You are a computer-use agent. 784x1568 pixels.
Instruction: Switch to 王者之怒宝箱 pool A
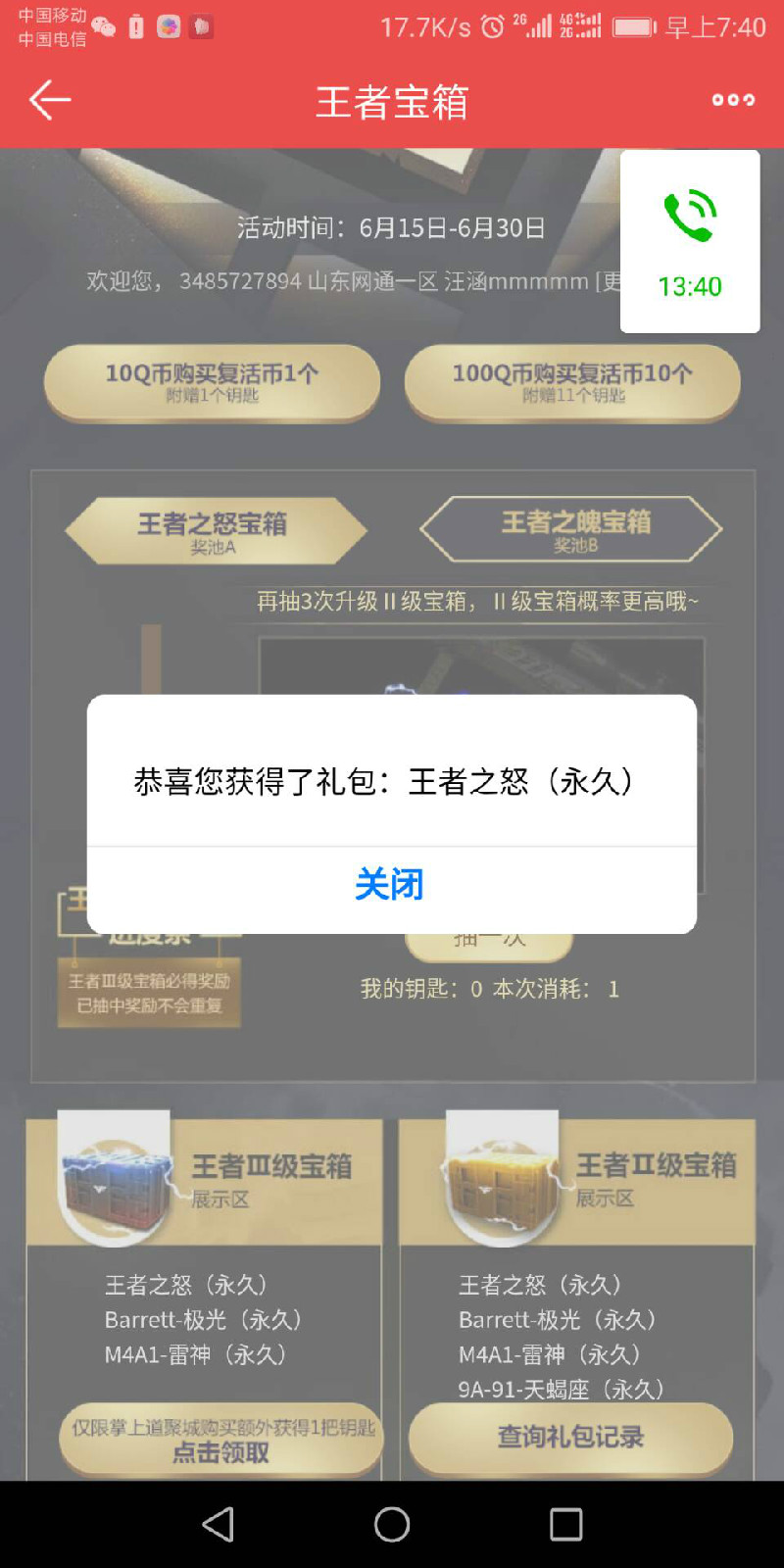tap(215, 530)
